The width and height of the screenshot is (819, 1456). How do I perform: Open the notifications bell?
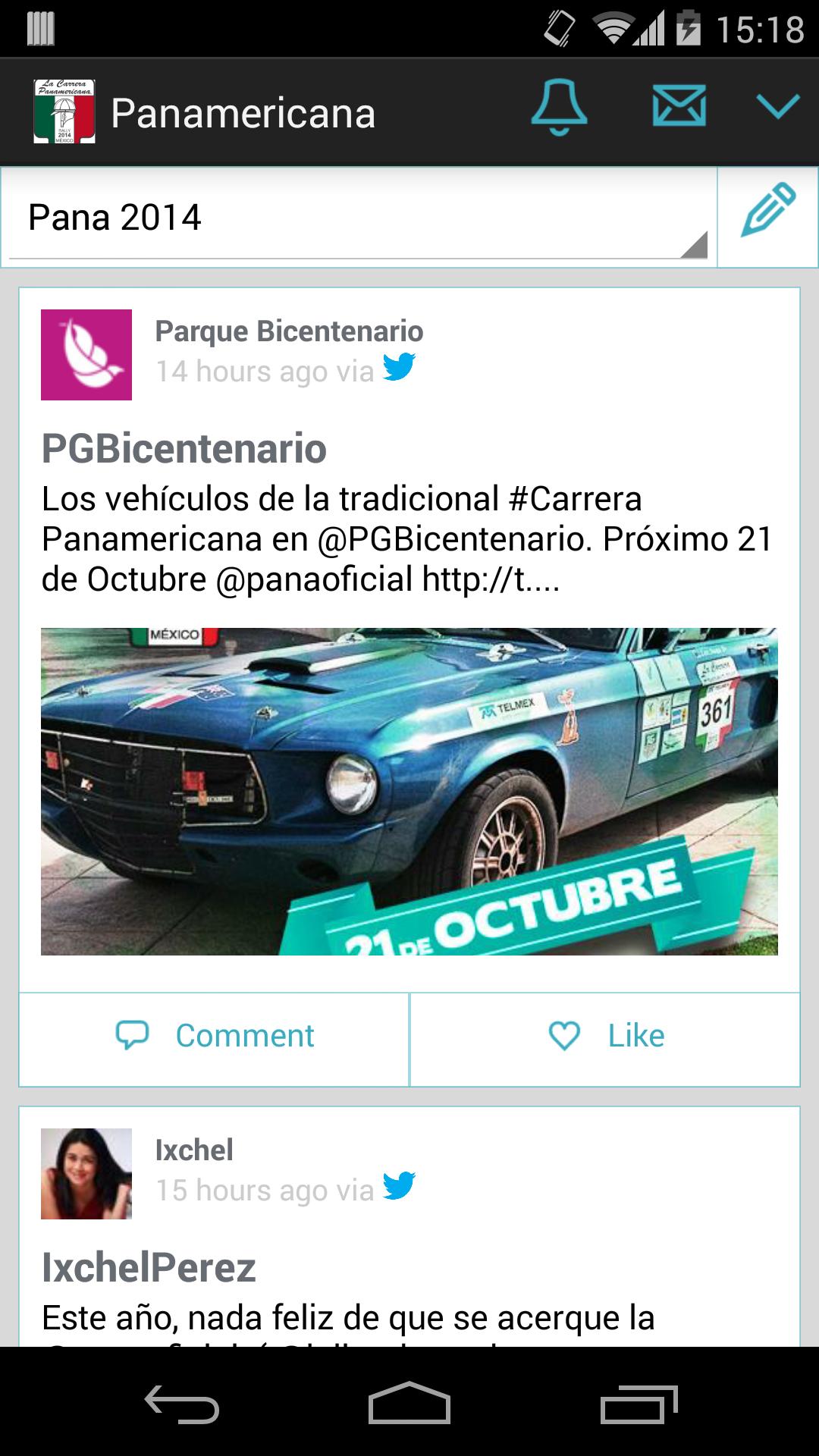tap(559, 109)
